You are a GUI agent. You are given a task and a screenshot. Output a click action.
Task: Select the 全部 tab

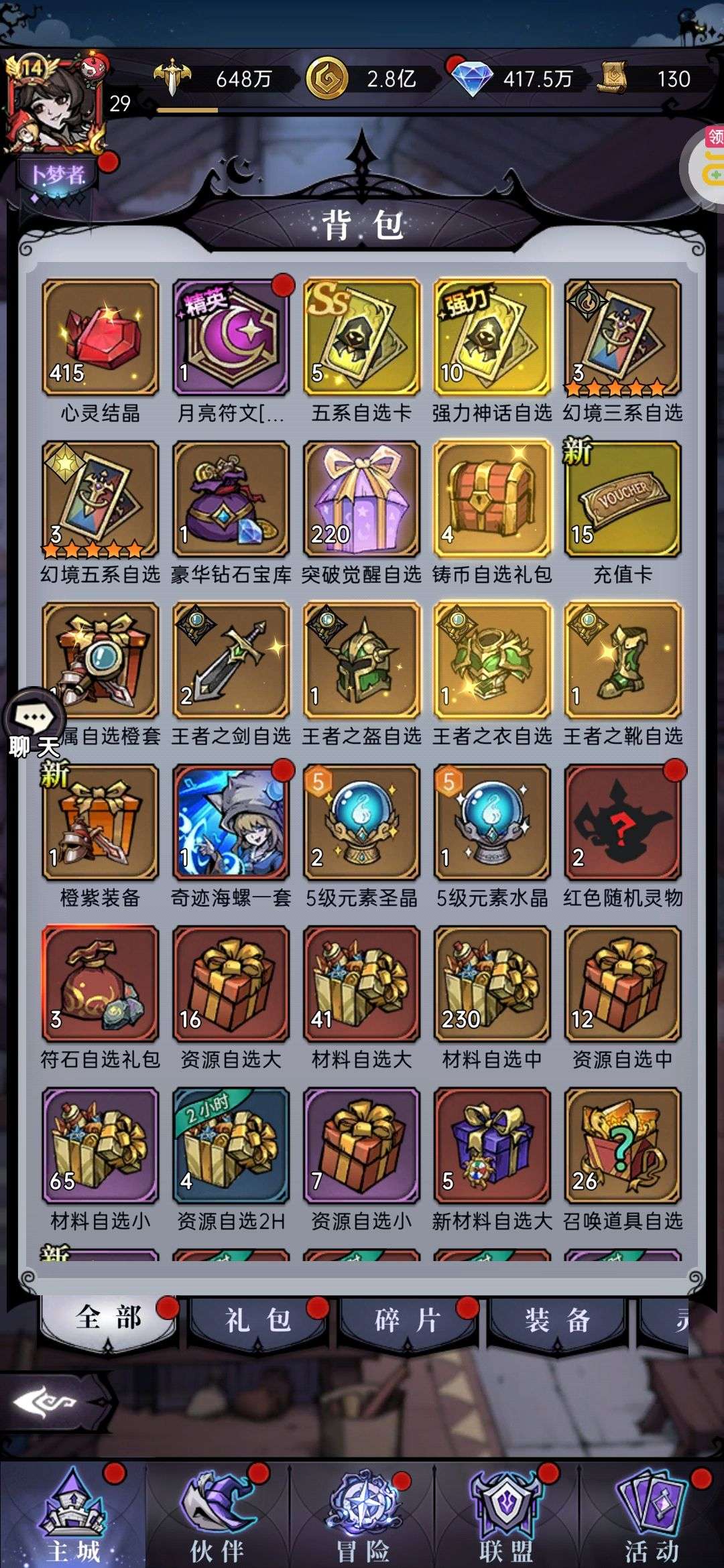point(109,1319)
